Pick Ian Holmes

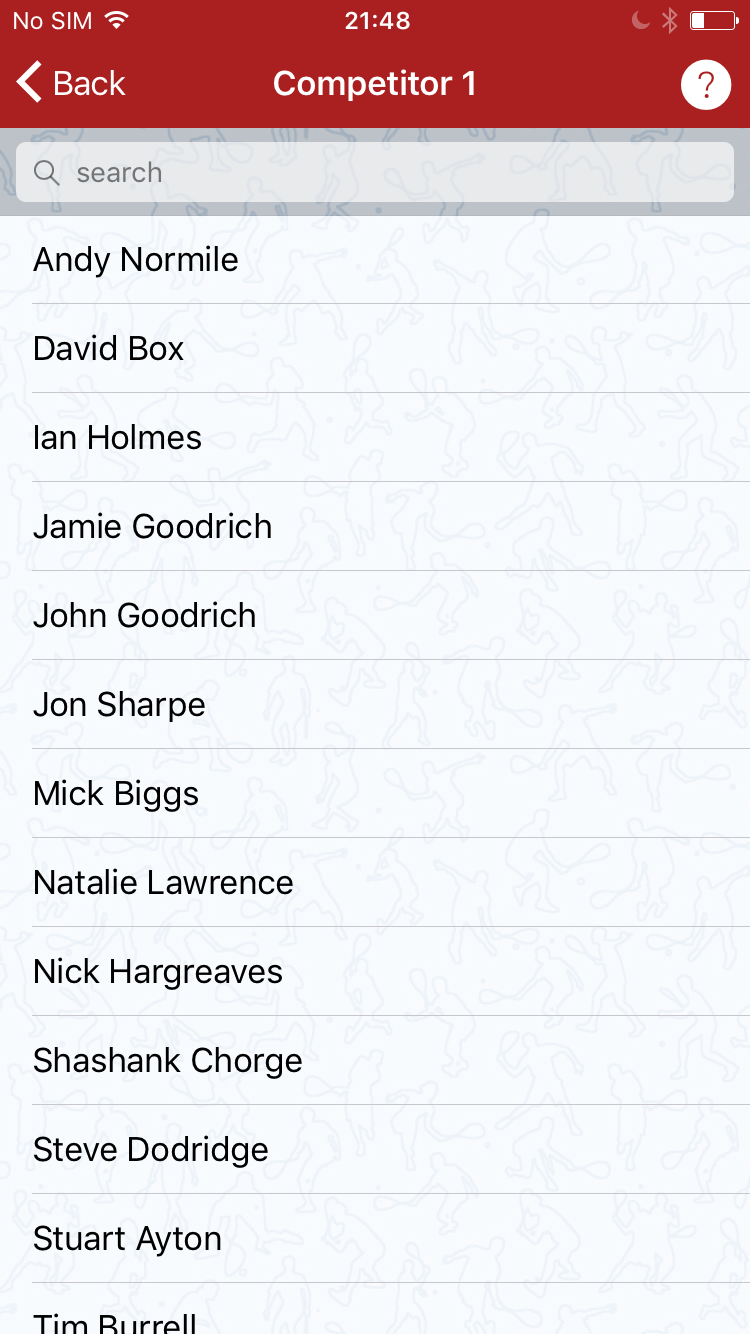pyautogui.click(x=375, y=438)
